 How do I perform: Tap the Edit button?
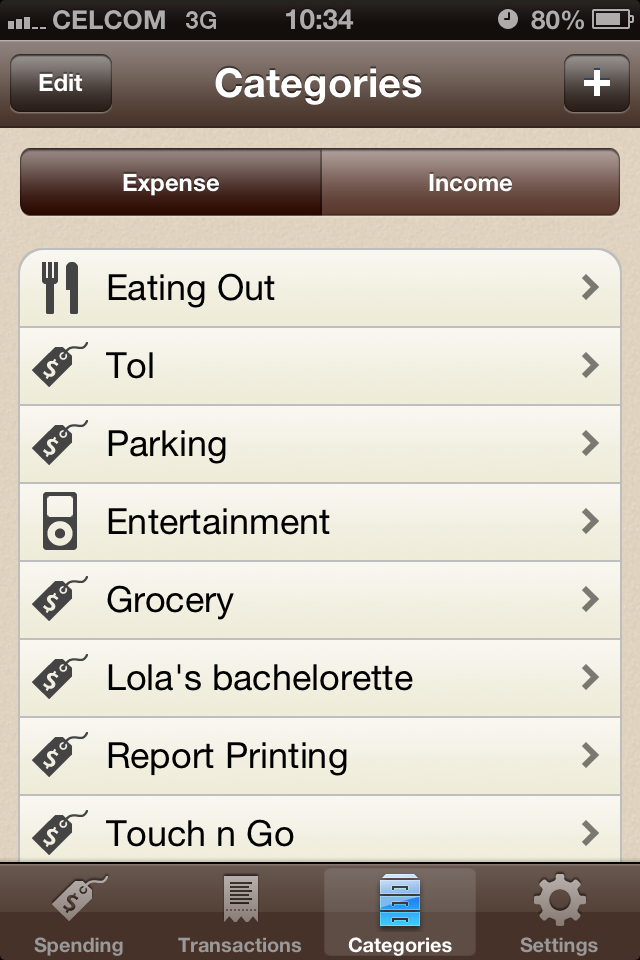tap(61, 83)
